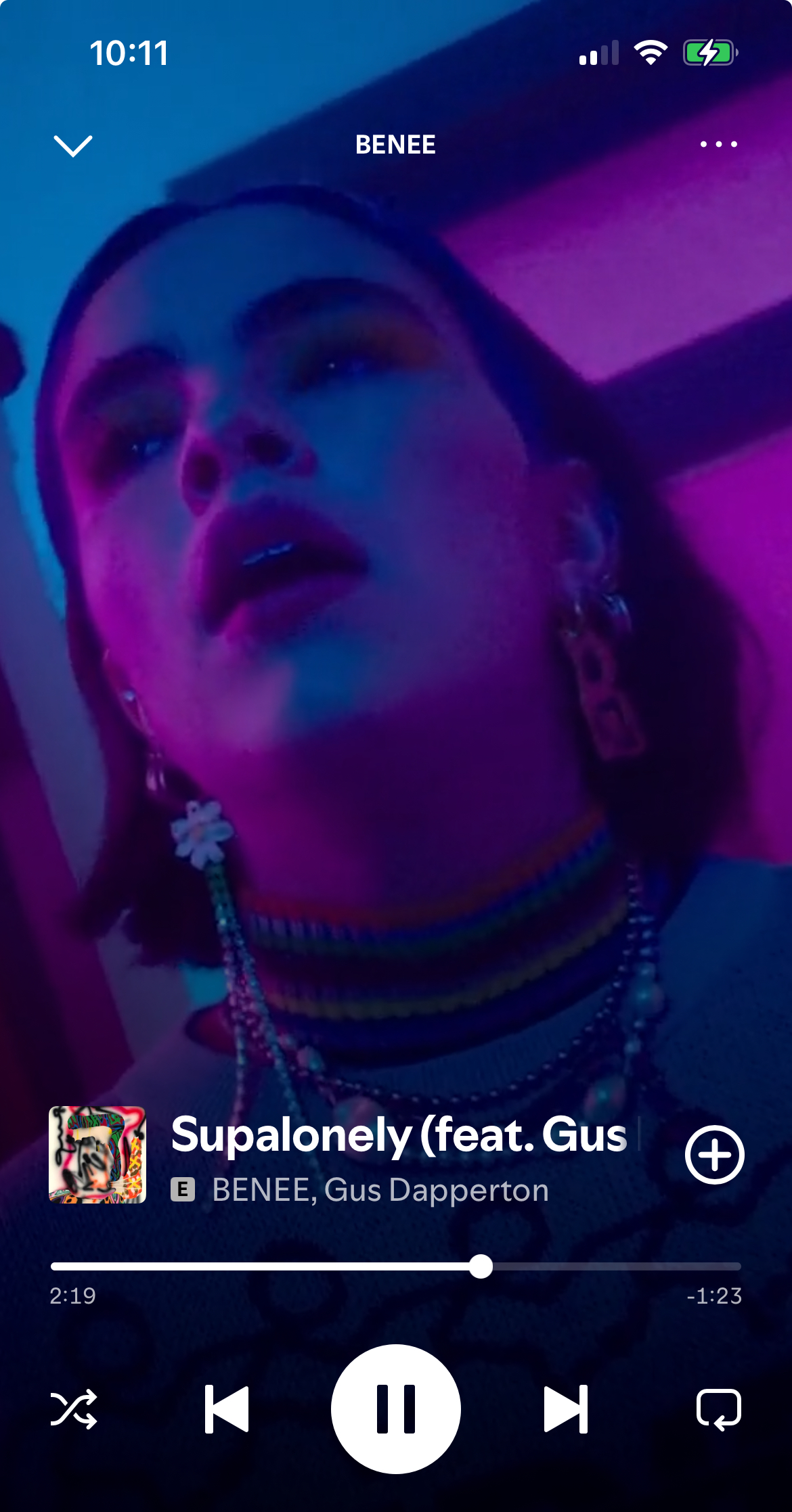Screen dimensions: 792x1512
Task: Collapse the now playing screen
Action: coord(72,145)
